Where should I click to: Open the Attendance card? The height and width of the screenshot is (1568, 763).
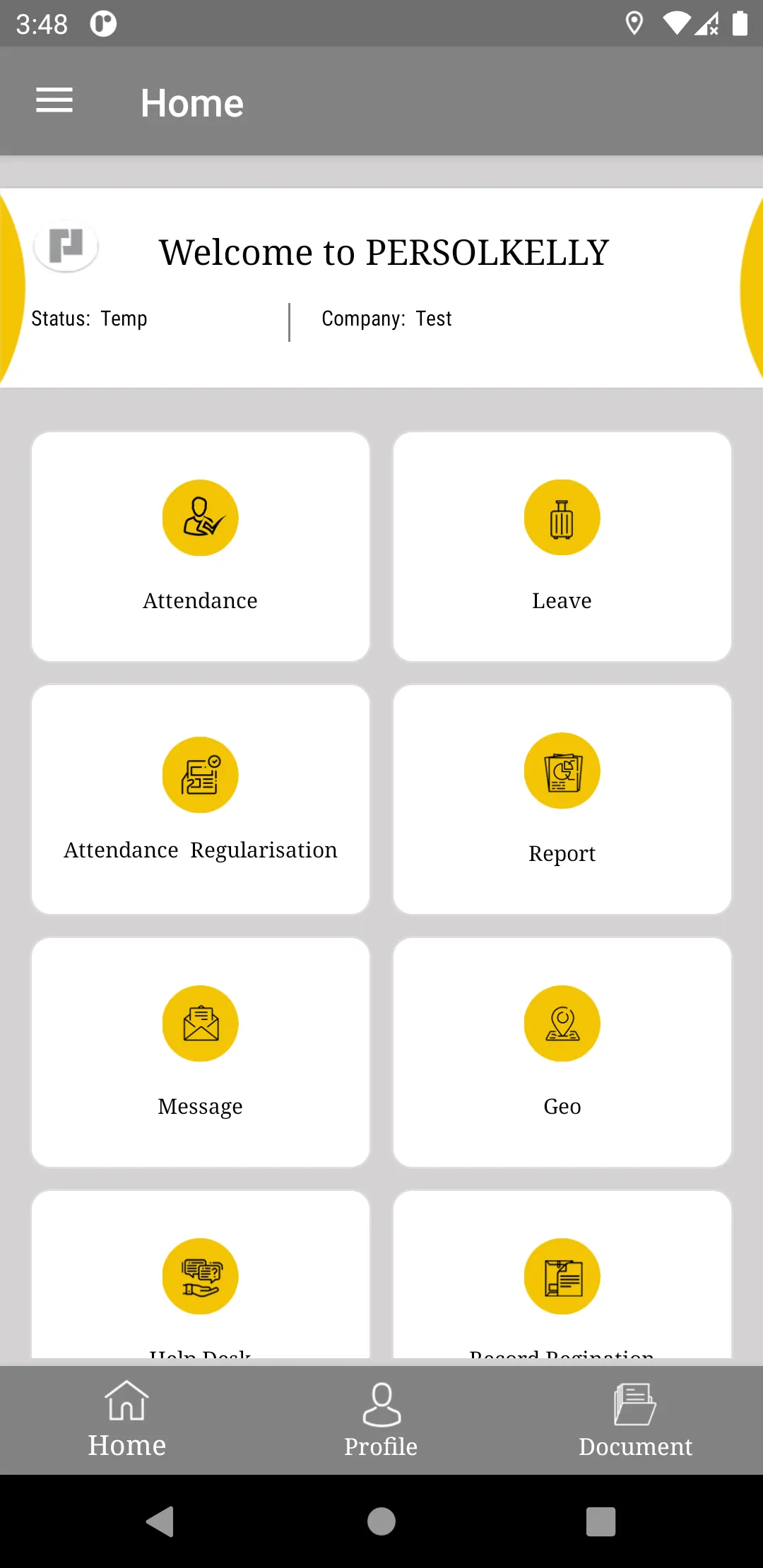click(201, 547)
